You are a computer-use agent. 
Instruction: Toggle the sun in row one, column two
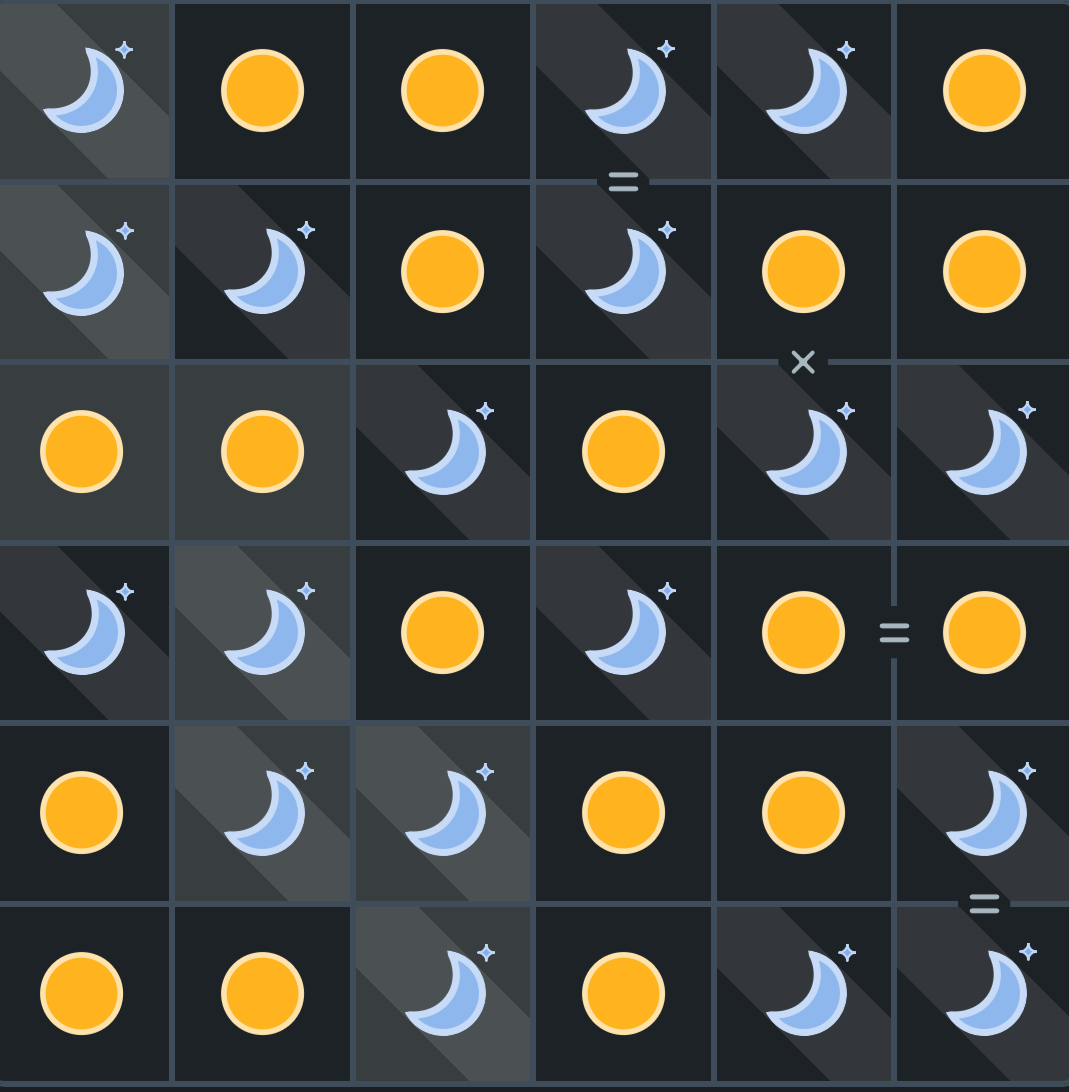tap(262, 91)
